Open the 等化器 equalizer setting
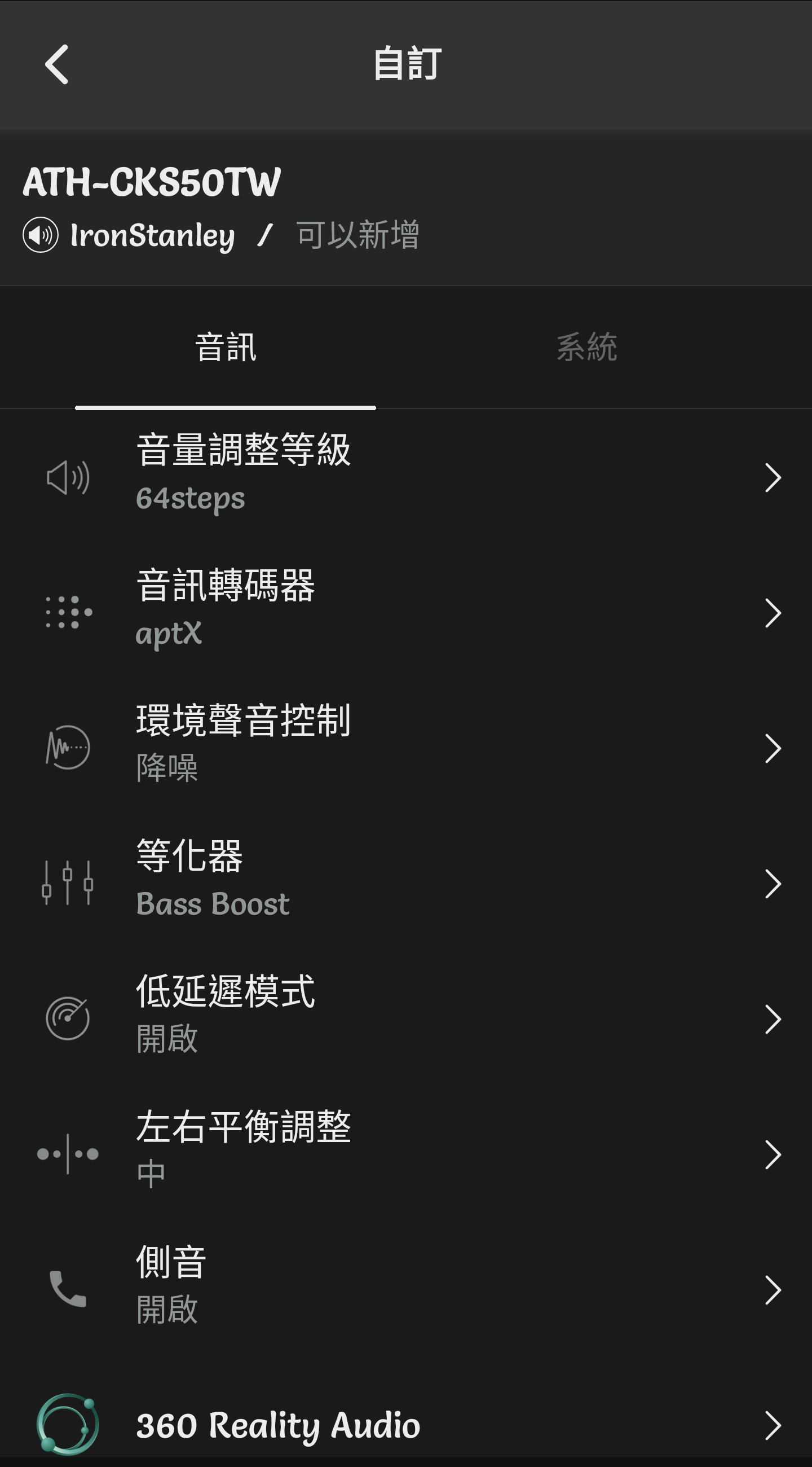Viewport: 812px width, 1467px height. point(405,882)
